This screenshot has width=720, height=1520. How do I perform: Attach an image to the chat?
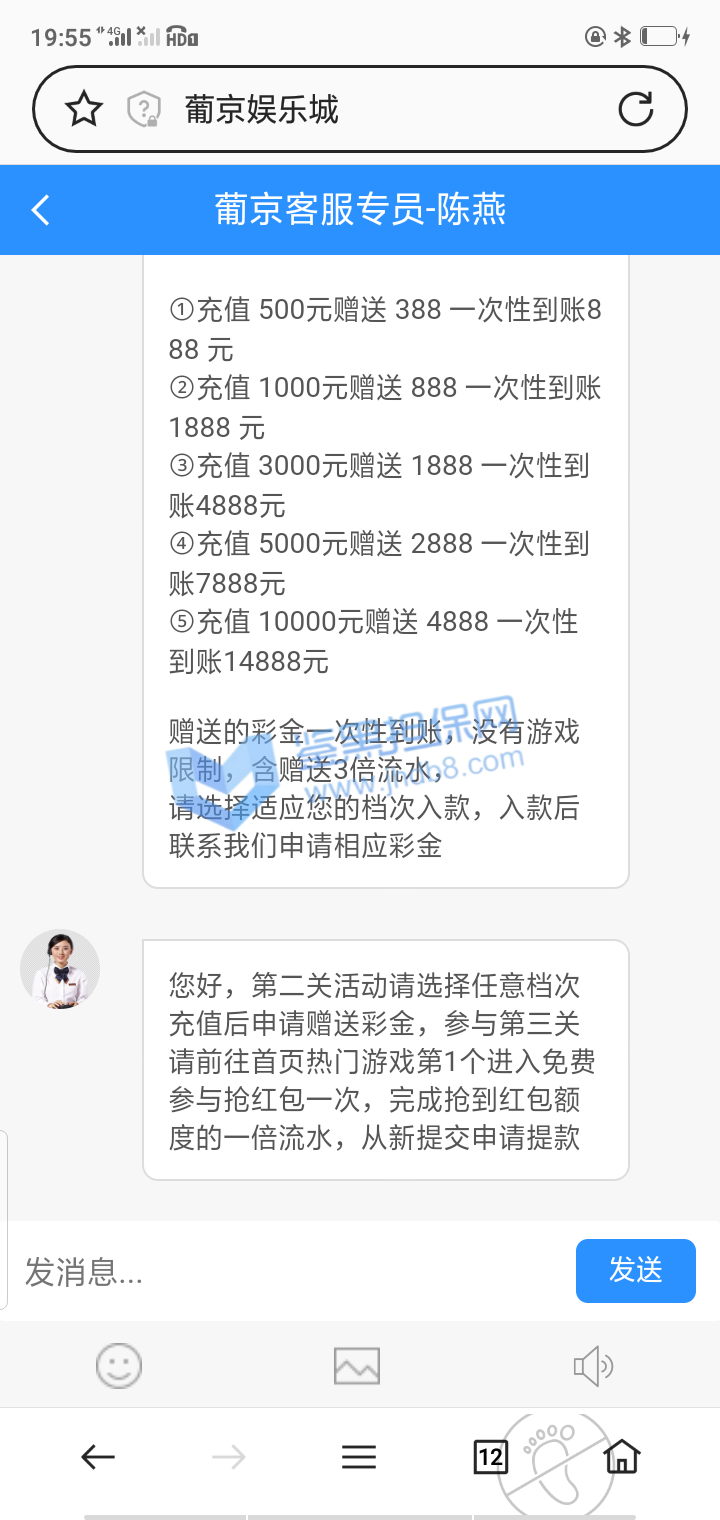pos(357,1365)
